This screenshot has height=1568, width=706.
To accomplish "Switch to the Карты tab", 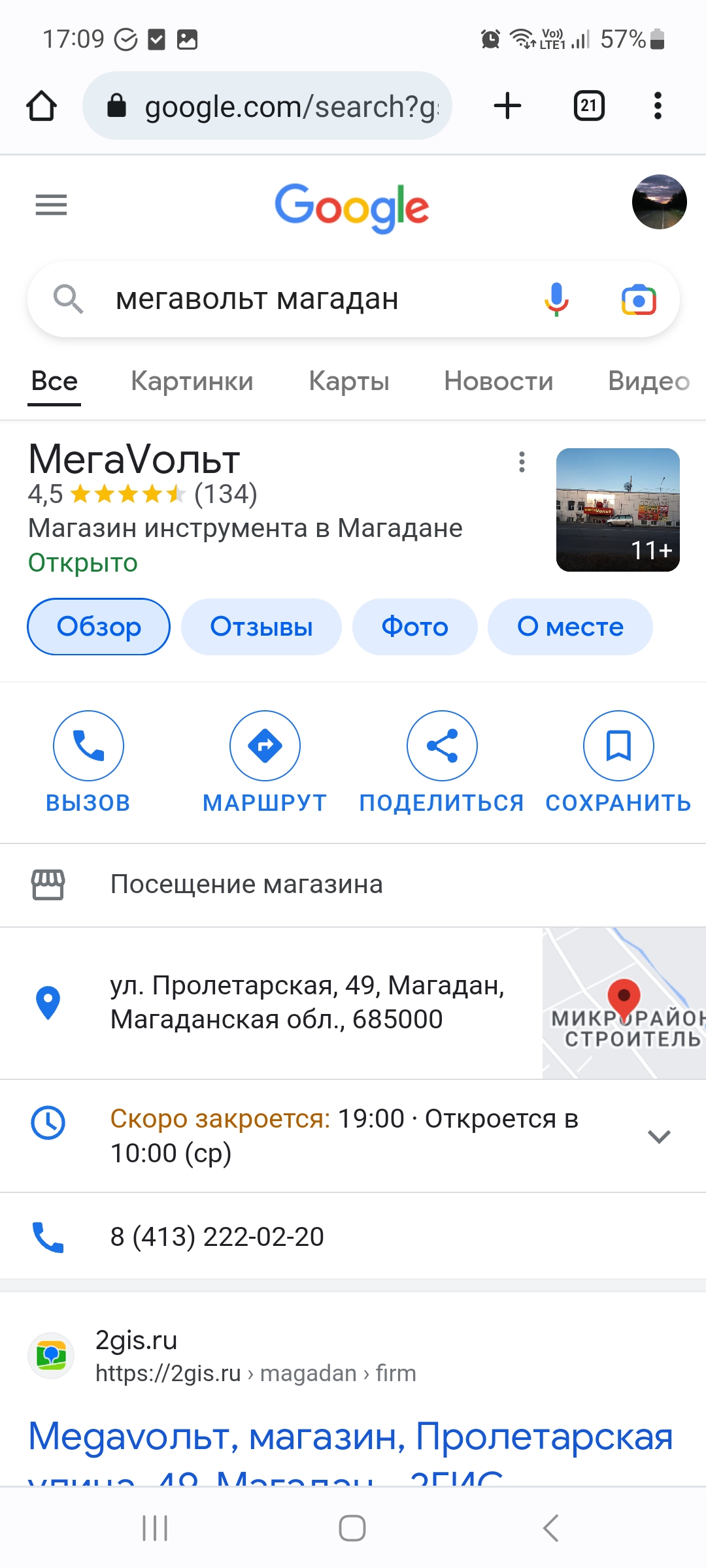I will point(348,381).
